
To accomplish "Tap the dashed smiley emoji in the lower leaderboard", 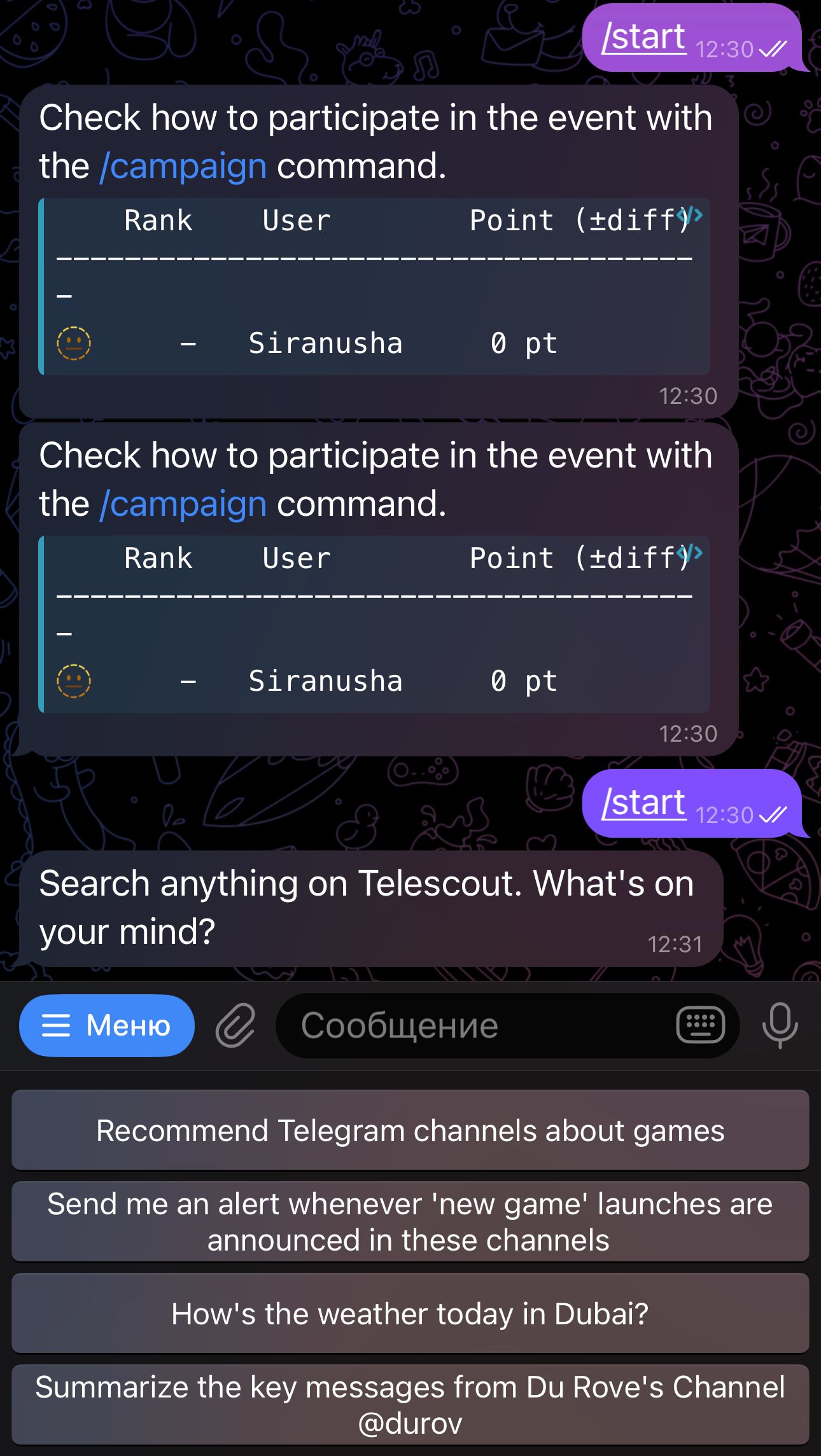I will tap(73, 681).
